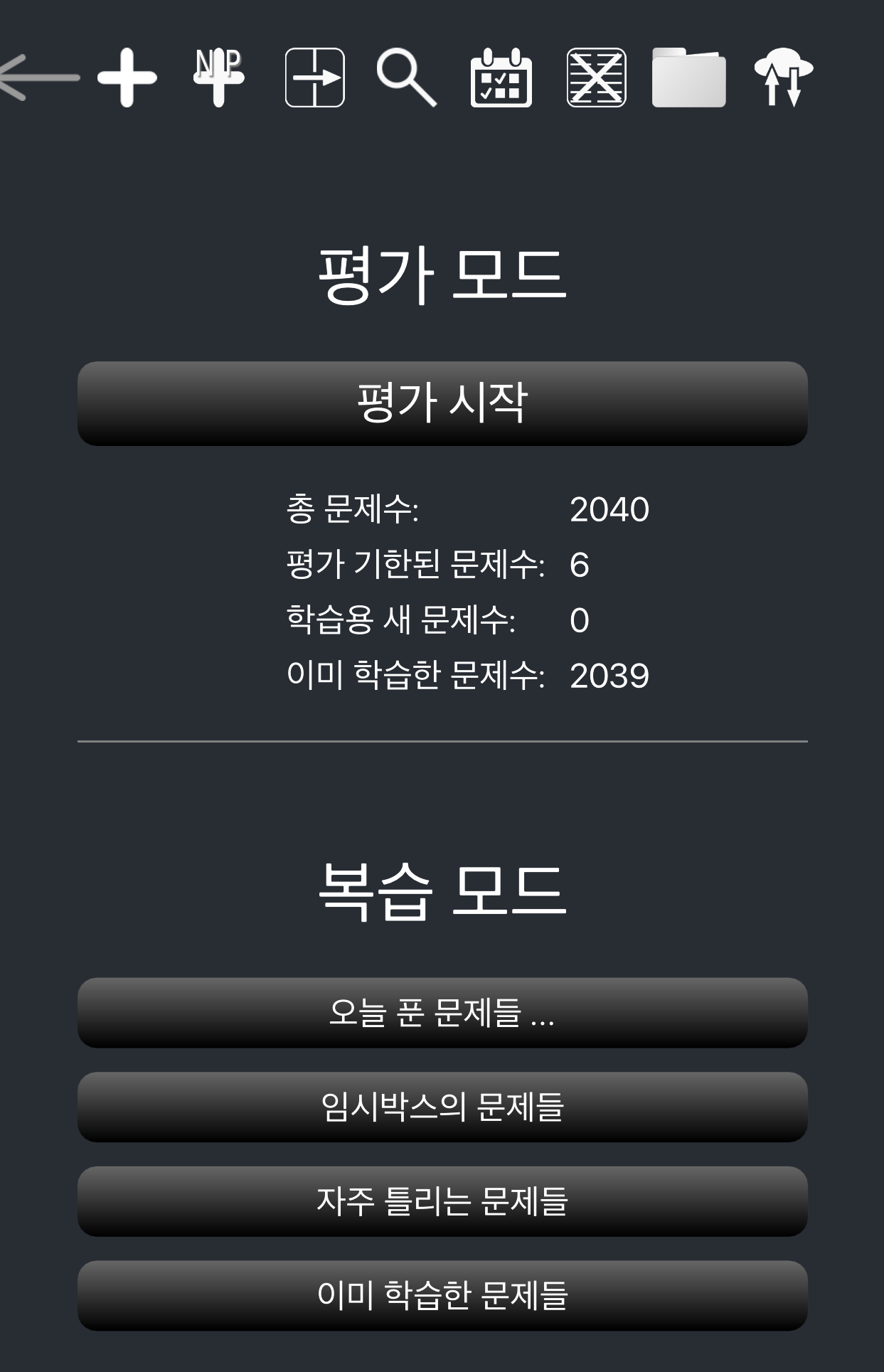Tap the move-right arrow box icon
This screenshot has height=1372, width=884.
(315, 78)
